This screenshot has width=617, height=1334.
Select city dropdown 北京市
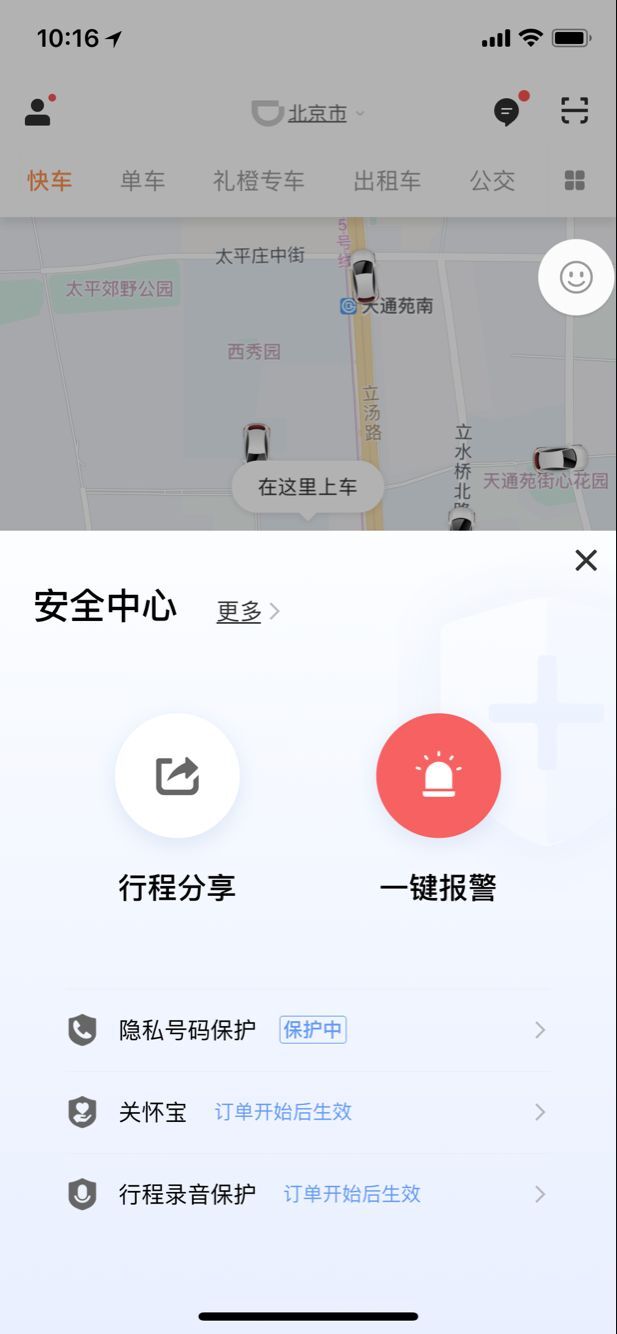point(308,113)
